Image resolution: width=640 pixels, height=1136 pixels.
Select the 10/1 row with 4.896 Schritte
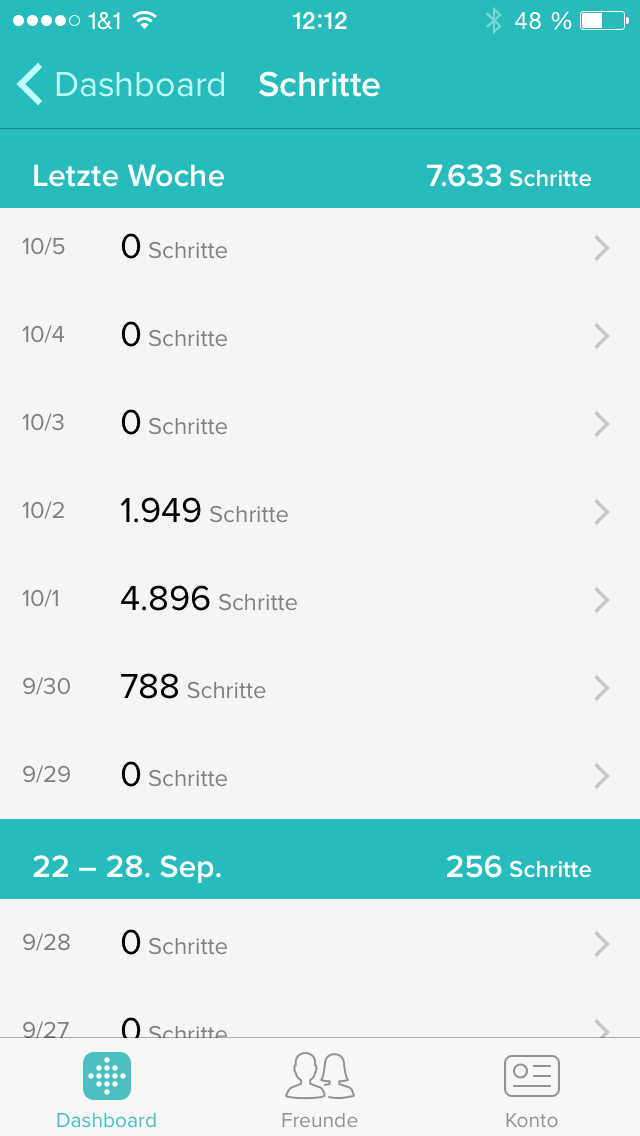coord(320,601)
